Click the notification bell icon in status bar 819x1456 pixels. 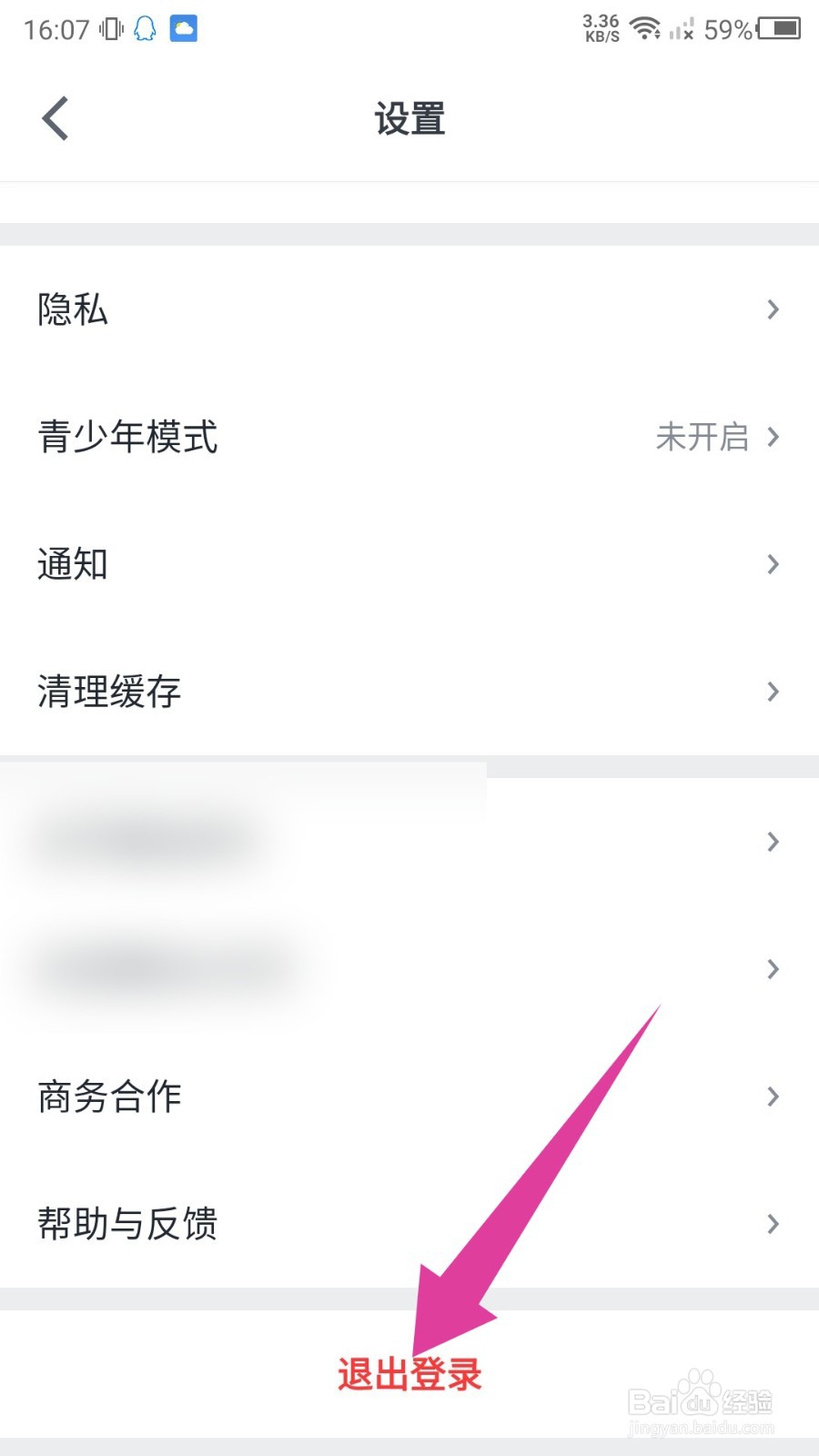[x=144, y=30]
